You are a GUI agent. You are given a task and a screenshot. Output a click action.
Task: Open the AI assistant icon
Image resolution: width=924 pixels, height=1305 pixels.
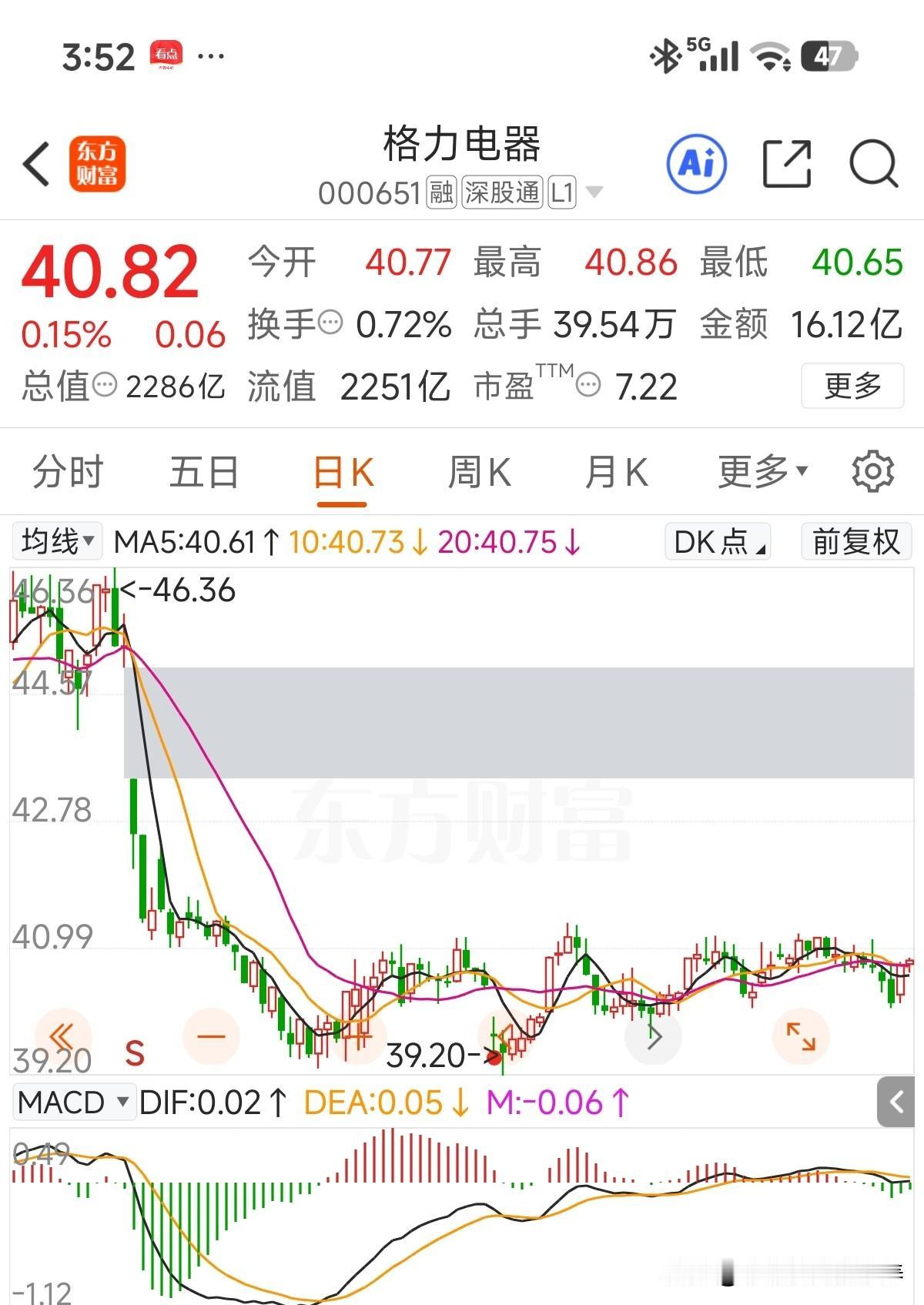tap(697, 163)
